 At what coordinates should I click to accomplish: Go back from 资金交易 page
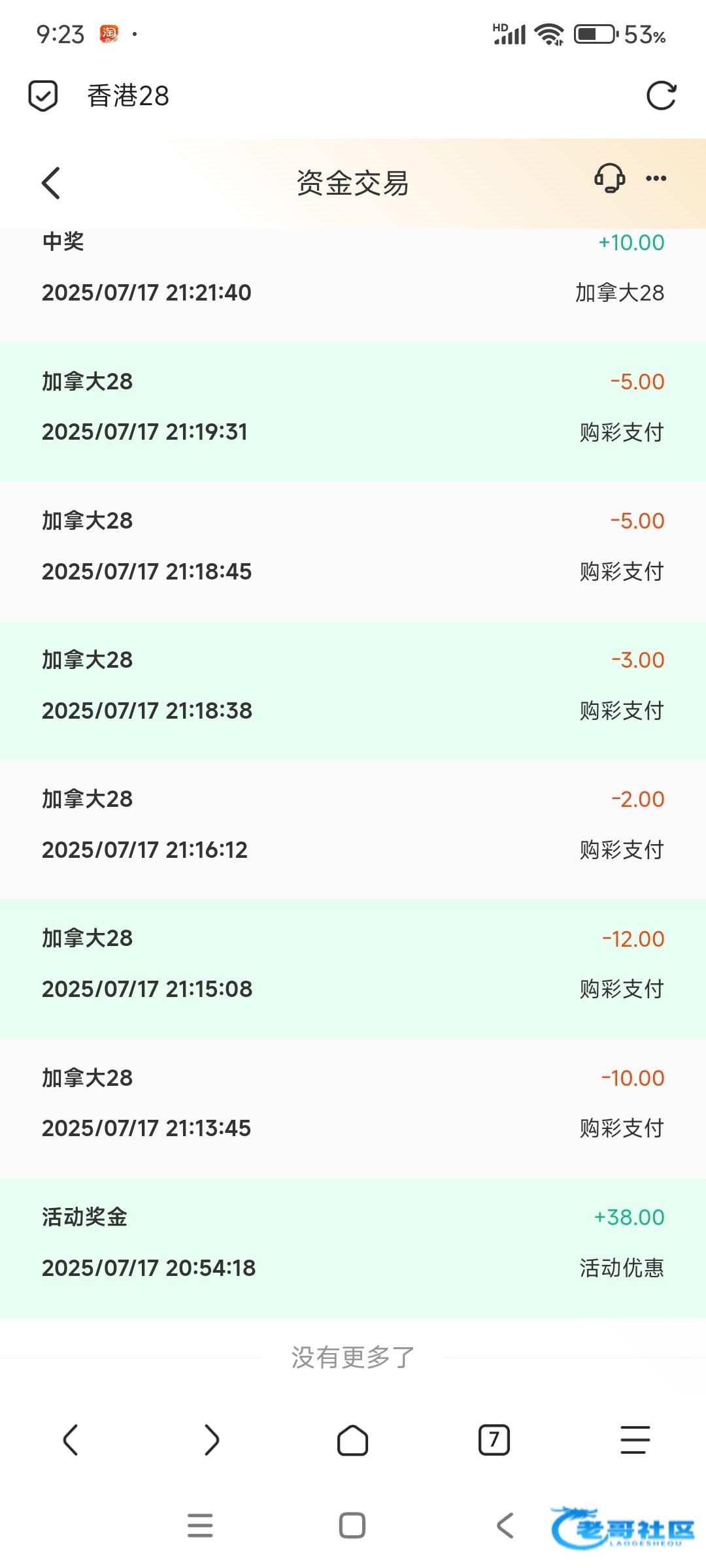click(x=51, y=183)
